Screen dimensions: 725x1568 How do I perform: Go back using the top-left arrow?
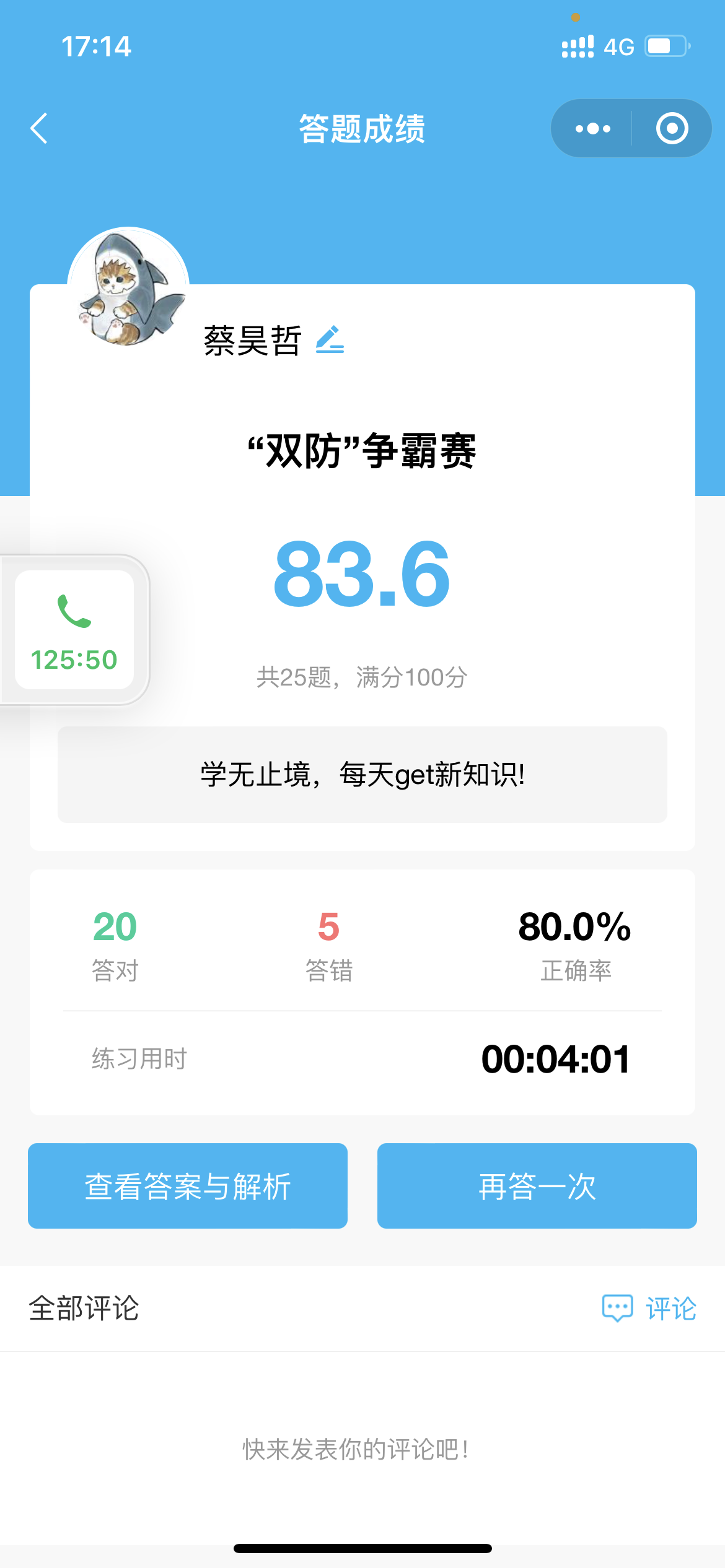[x=39, y=129]
